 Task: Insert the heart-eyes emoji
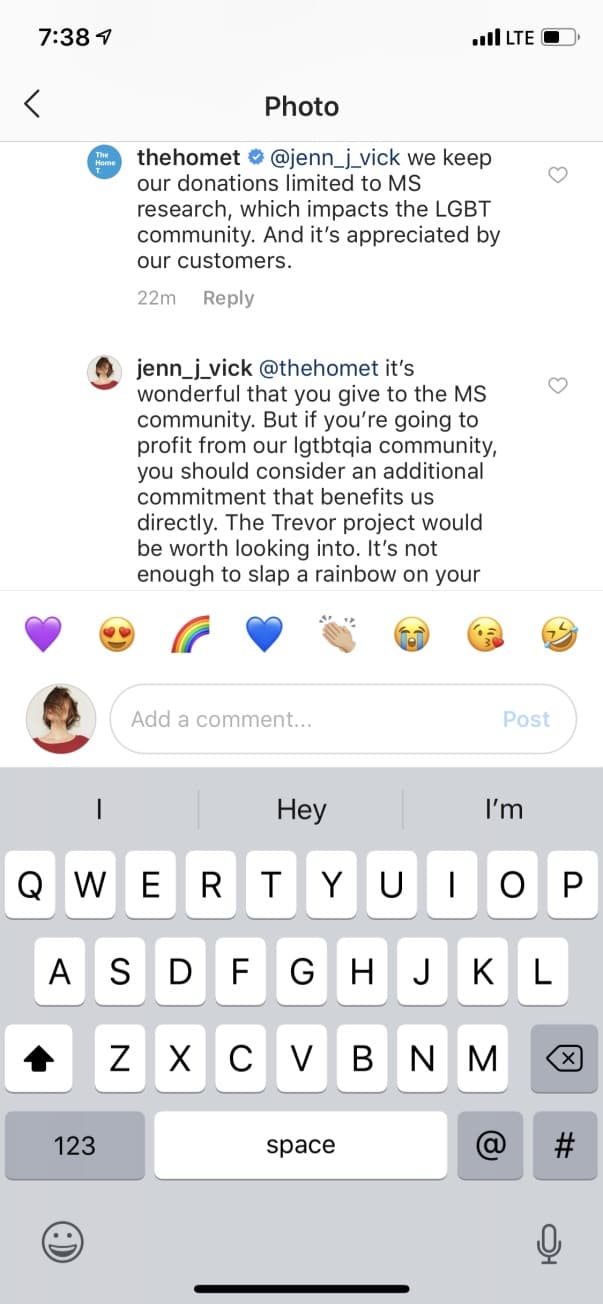117,634
